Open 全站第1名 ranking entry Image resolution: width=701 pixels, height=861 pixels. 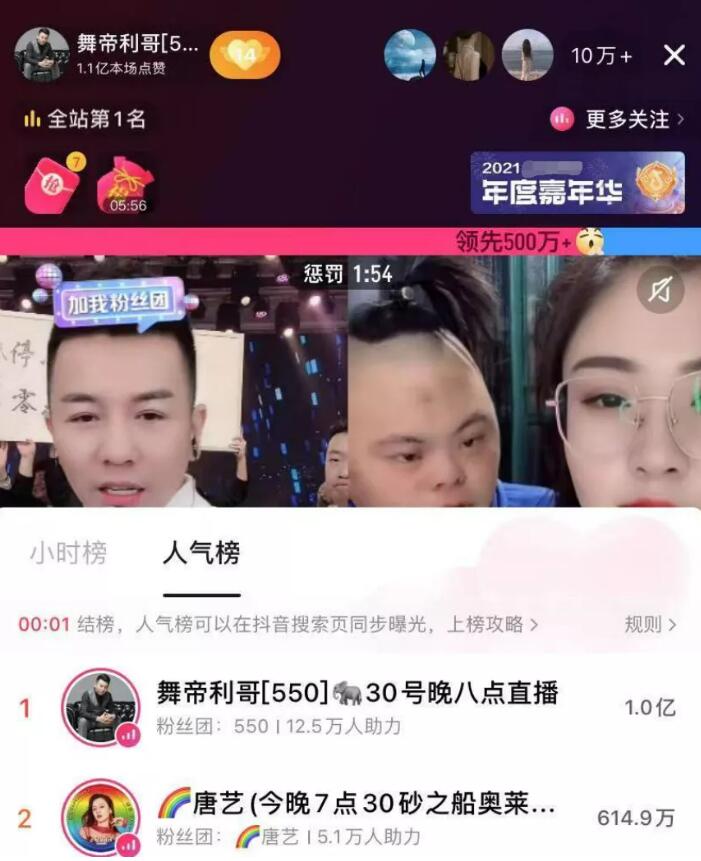(x=85, y=119)
